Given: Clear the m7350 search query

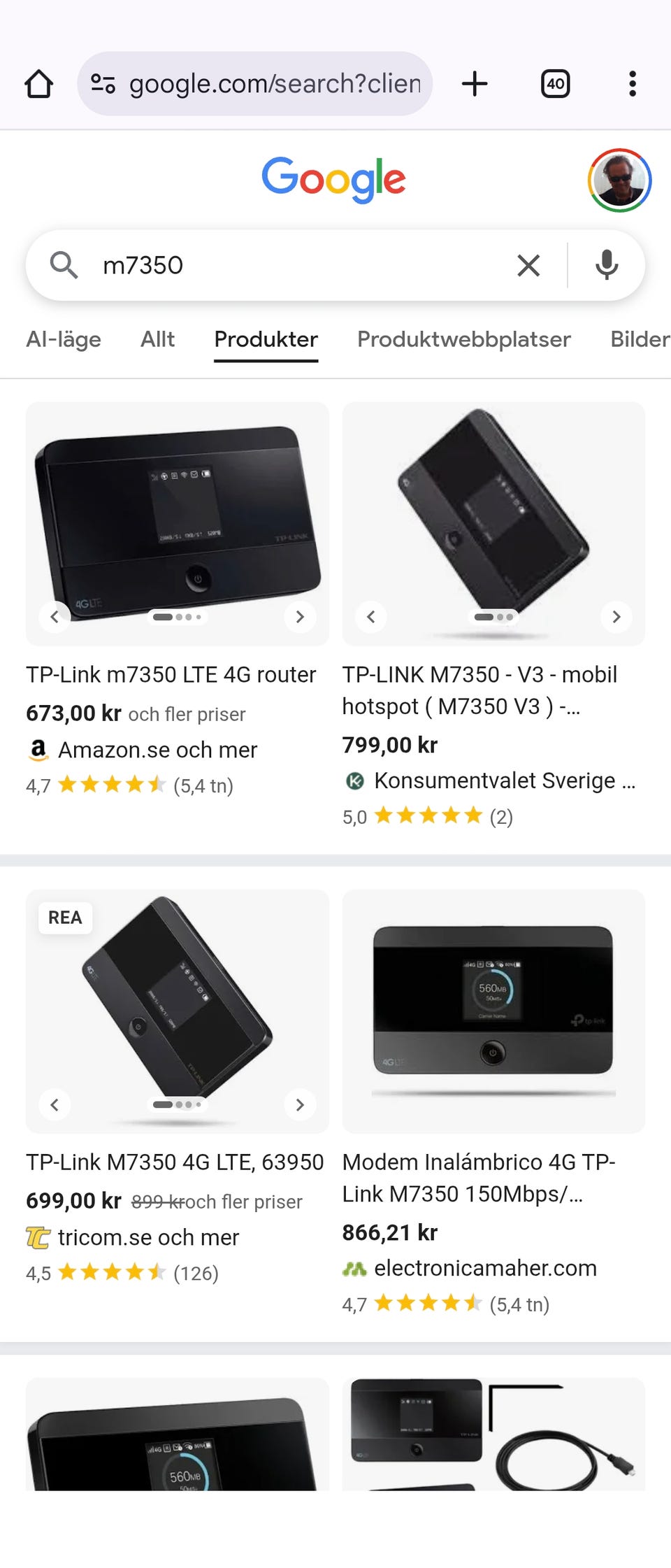Looking at the screenshot, I should pos(528,266).
